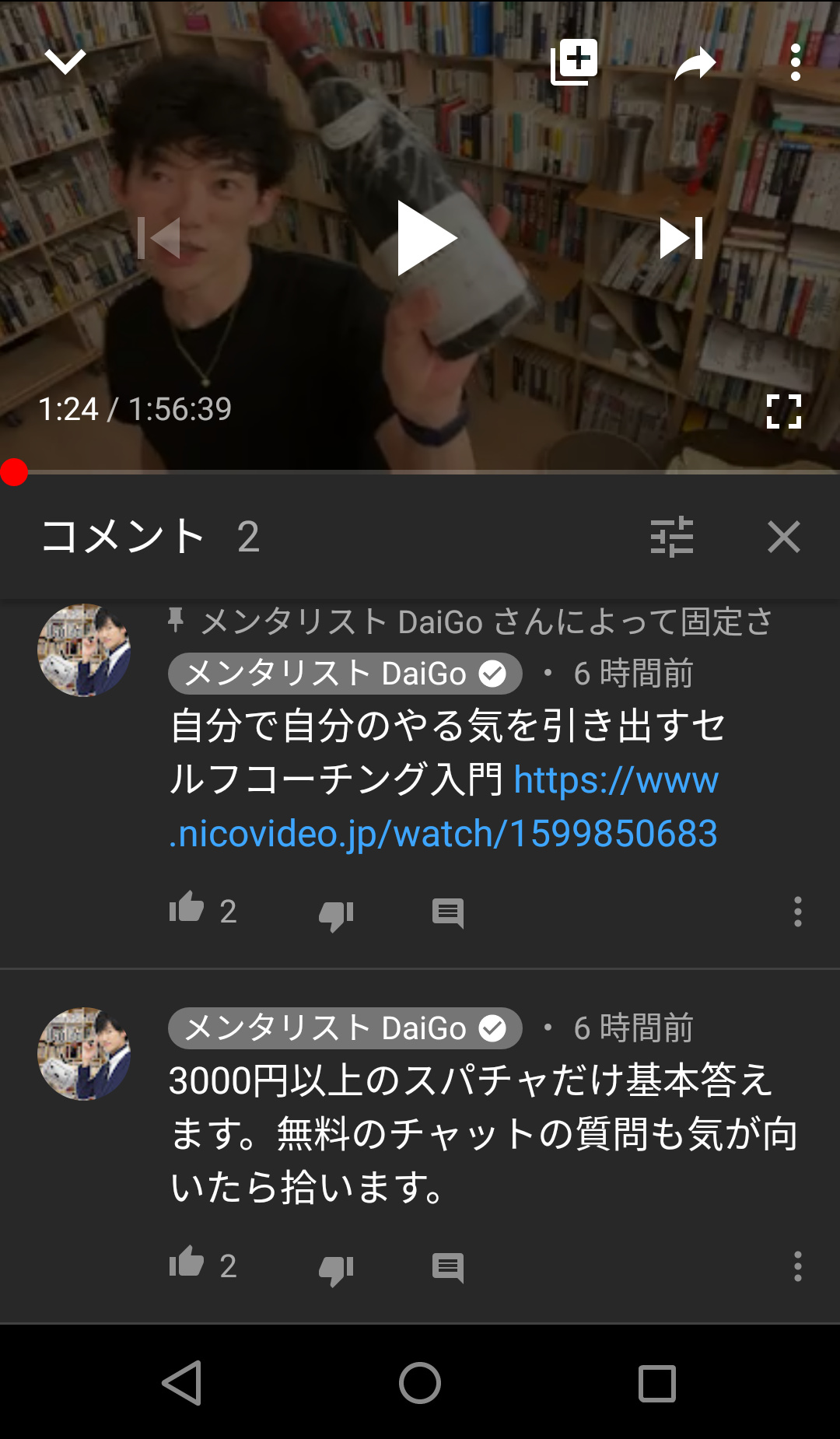Tap the system back button
Screen dimensions: 840x1439
point(183,1383)
